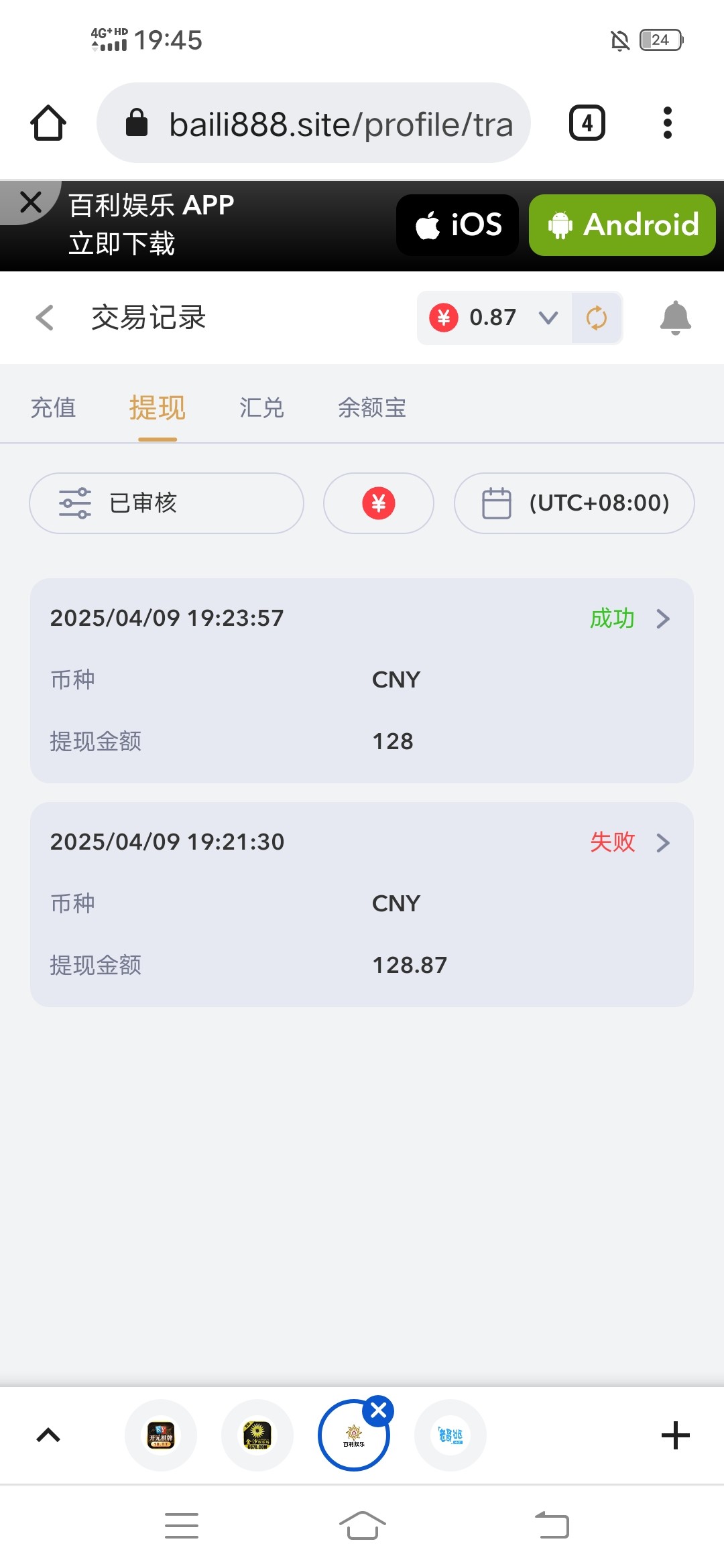Viewport: 724px width, 1568px height.
Task: Open the browser overflow menu
Action: (x=667, y=123)
